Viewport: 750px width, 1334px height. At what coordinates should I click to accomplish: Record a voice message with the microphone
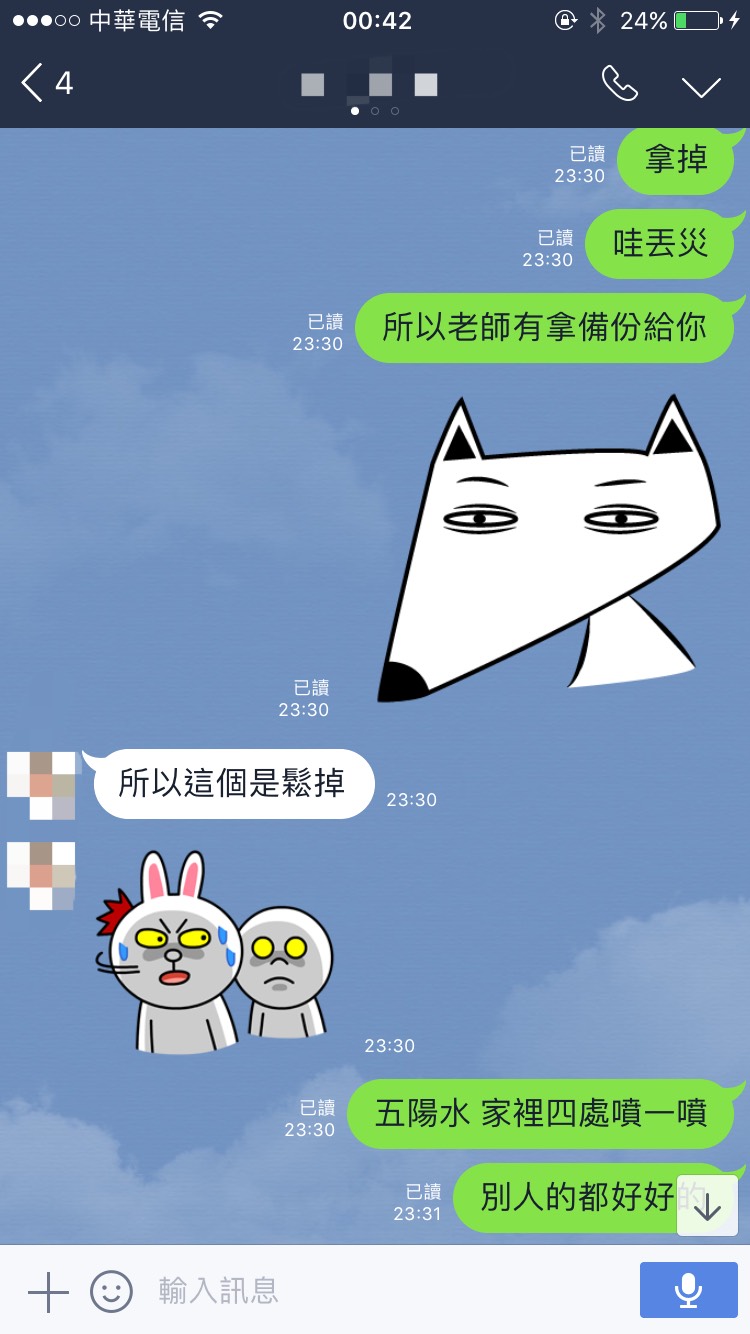pos(688,1290)
